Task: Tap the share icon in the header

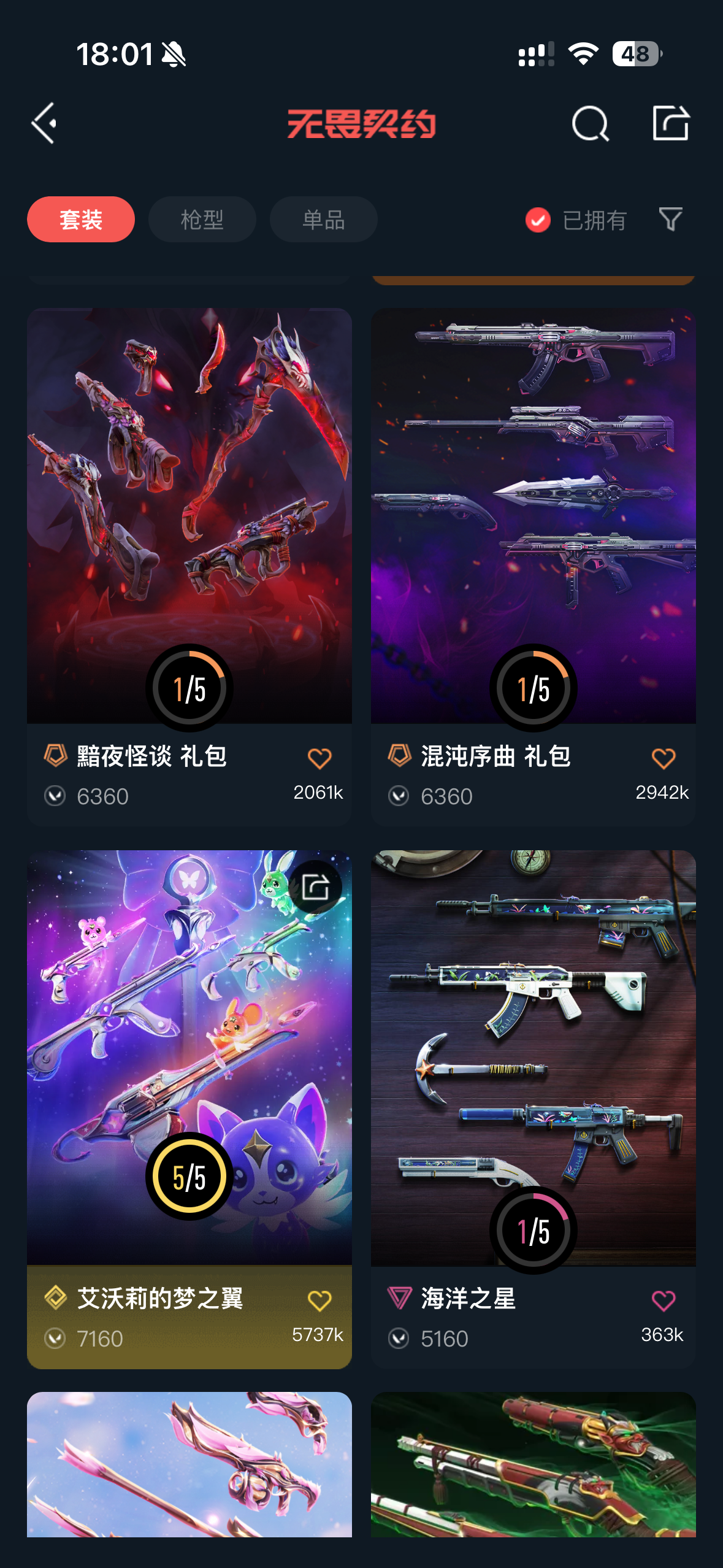Action: tap(670, 123)
